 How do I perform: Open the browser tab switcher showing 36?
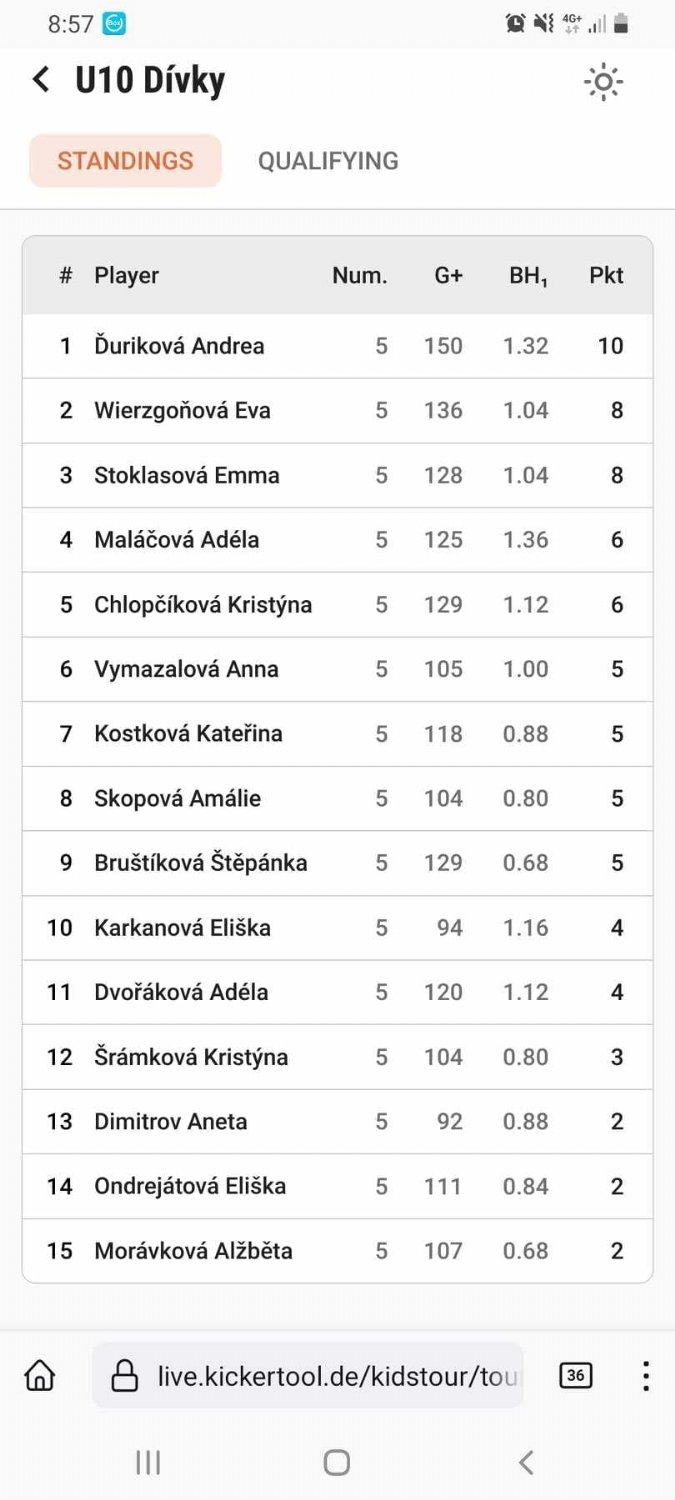[575, 1376]
